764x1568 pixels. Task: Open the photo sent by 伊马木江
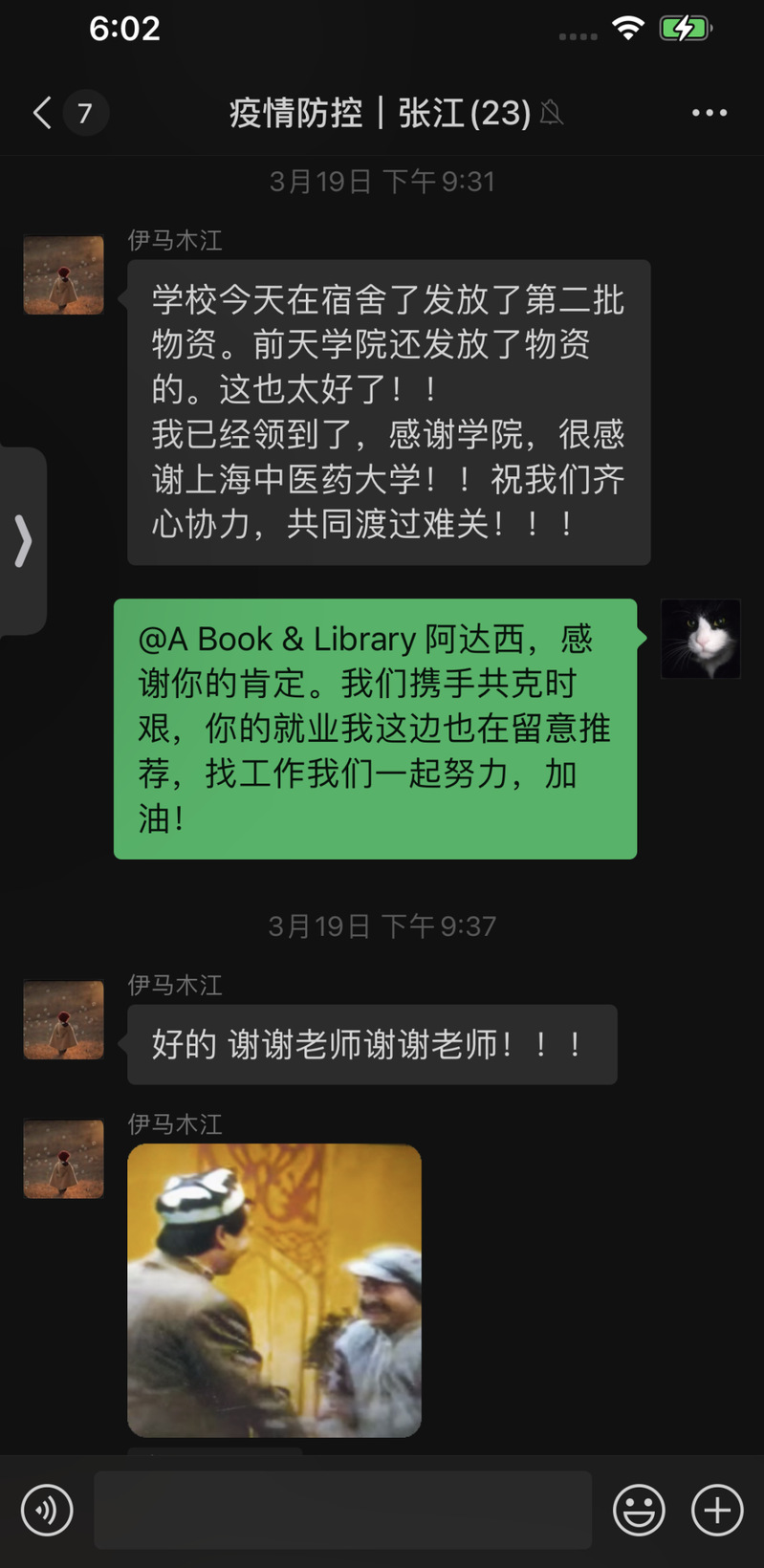click(x=273, y=1289)
